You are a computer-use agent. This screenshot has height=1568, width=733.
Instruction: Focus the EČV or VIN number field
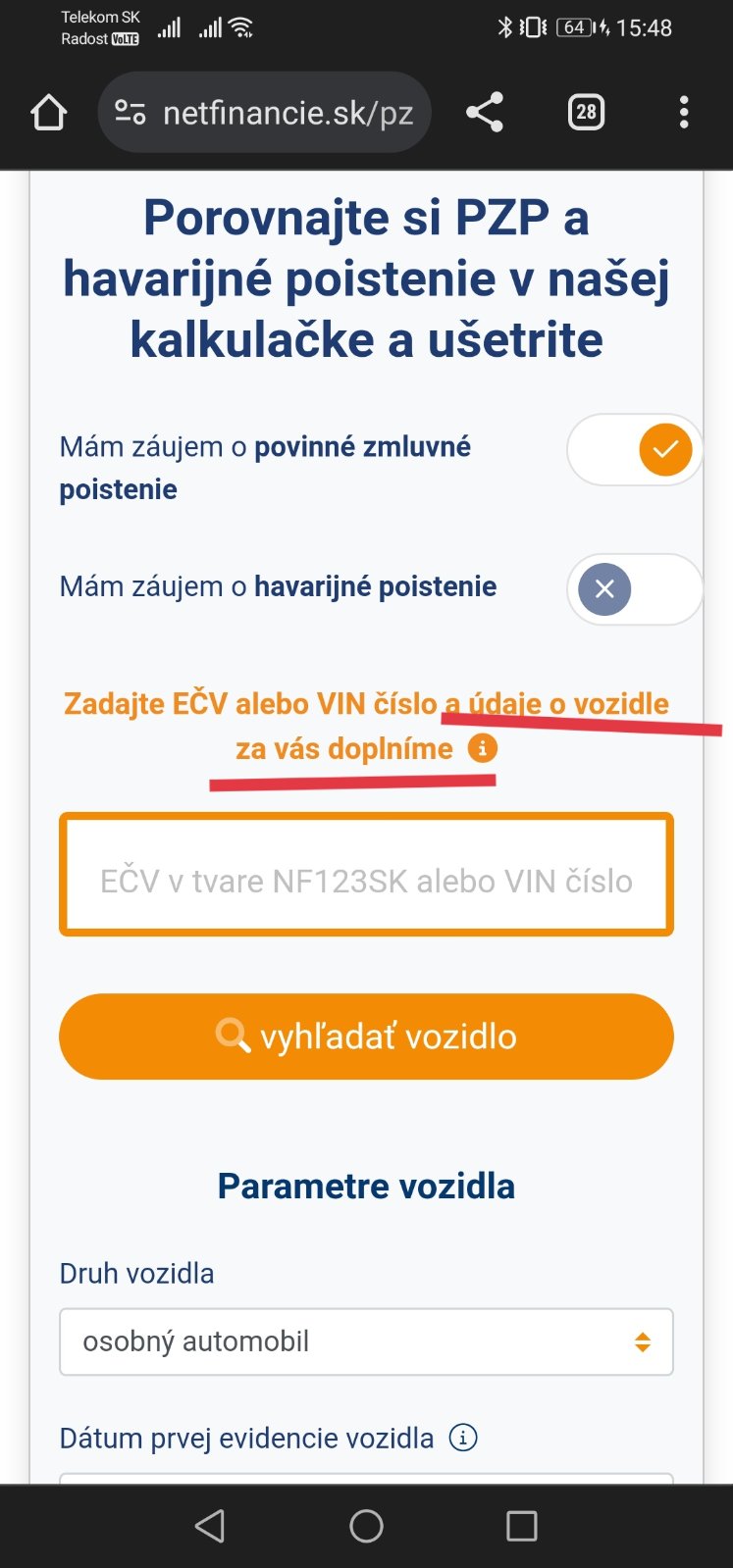point(366,875)
